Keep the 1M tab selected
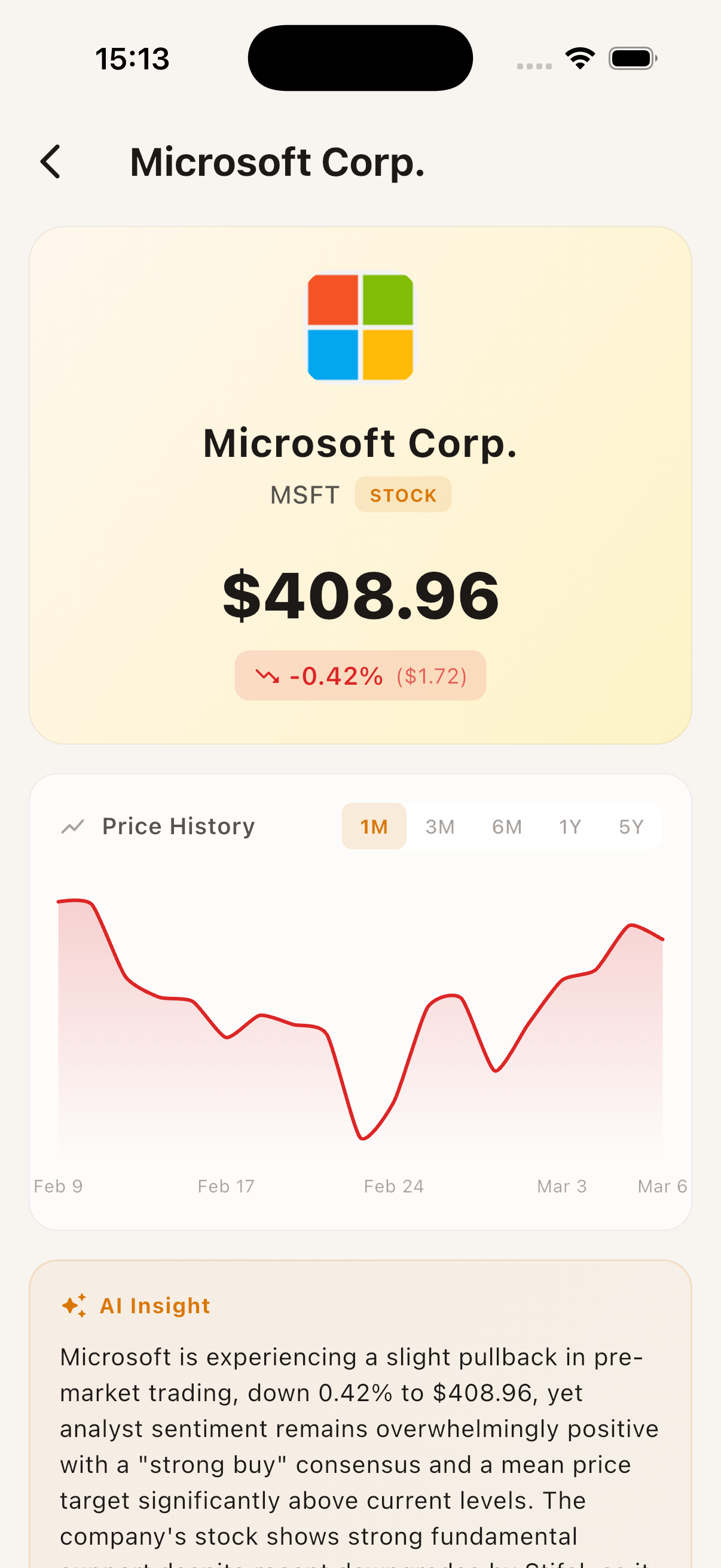 point(373,825)
